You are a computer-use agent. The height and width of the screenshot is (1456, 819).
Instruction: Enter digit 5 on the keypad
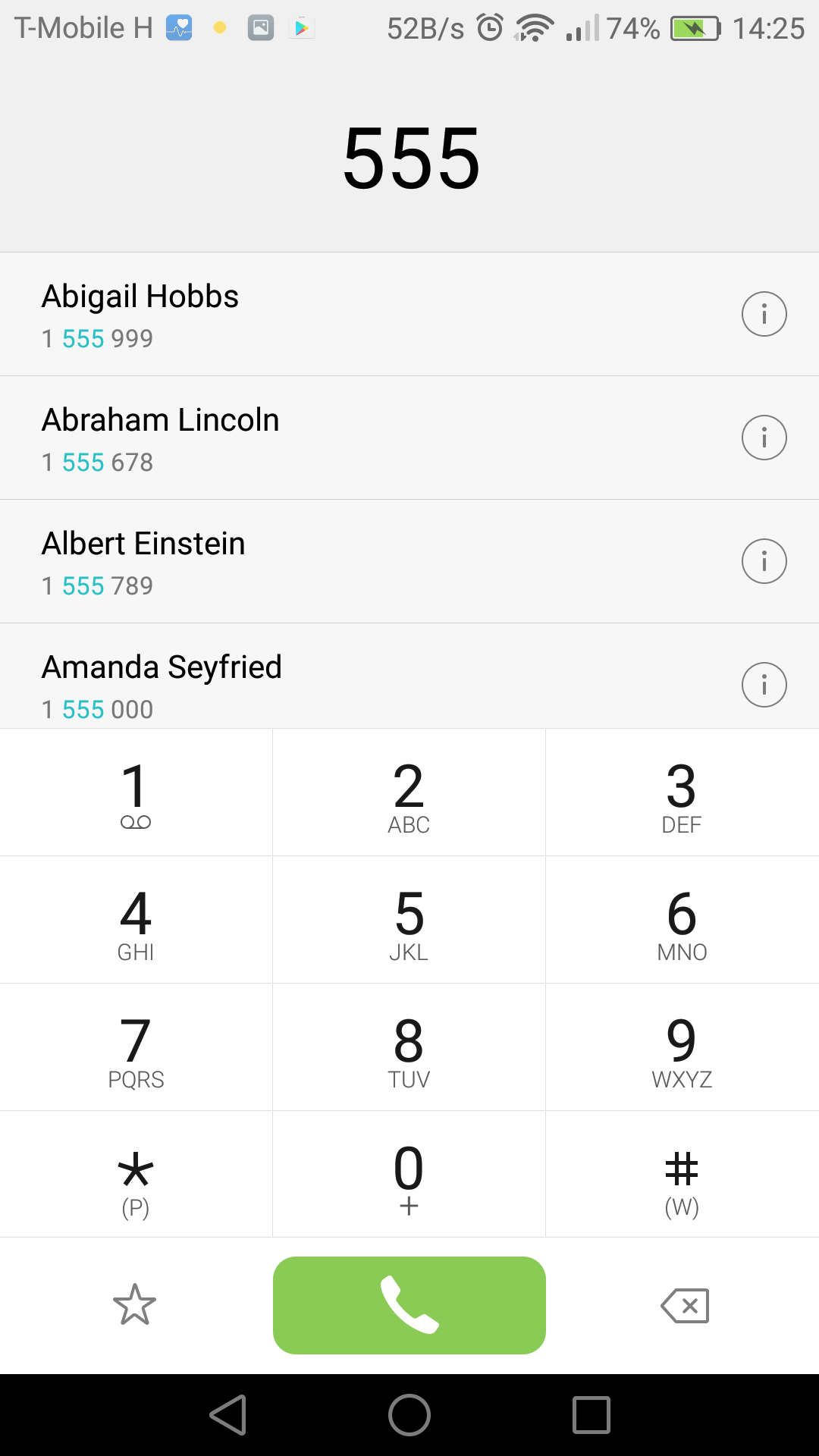[x=409, y=920]
